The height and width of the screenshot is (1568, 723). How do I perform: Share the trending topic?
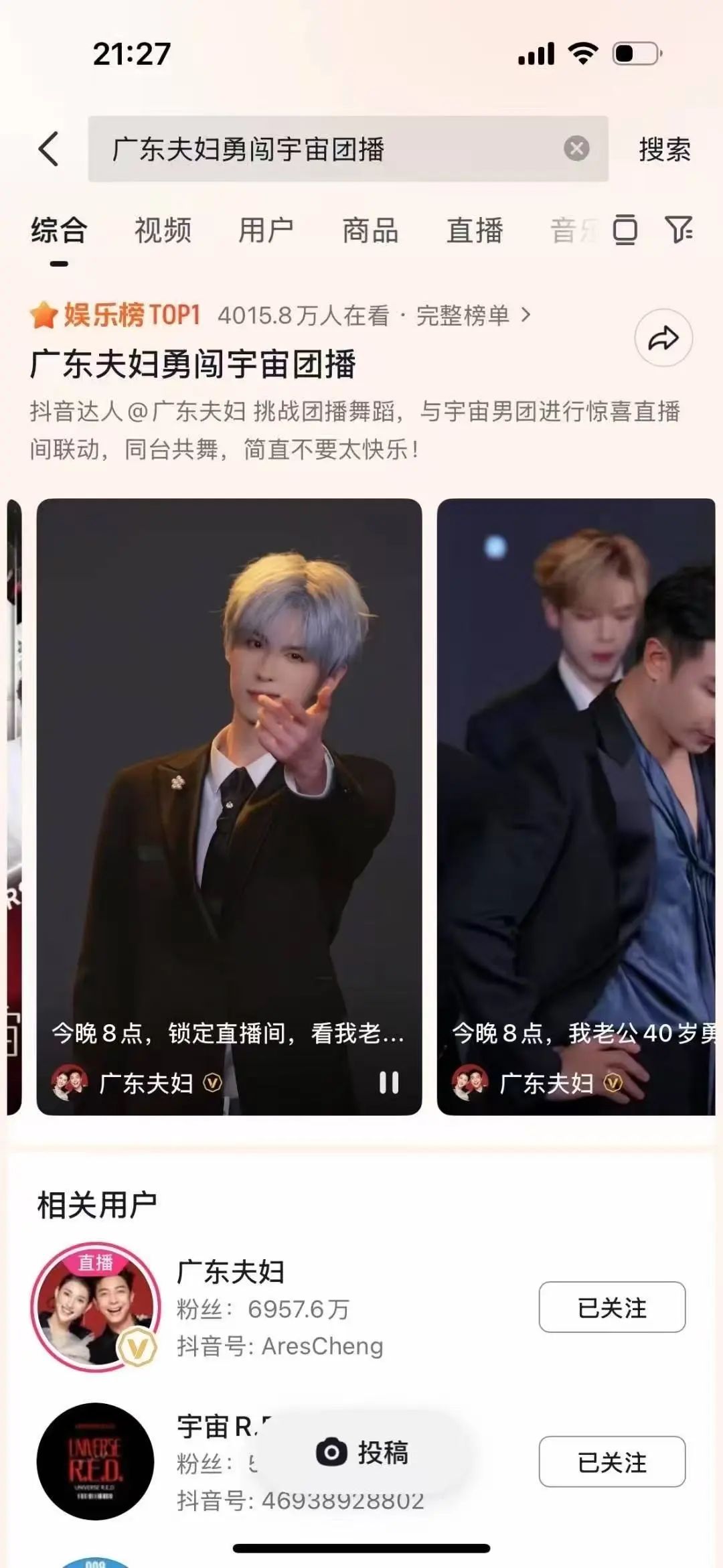click(x=663, y=338)
